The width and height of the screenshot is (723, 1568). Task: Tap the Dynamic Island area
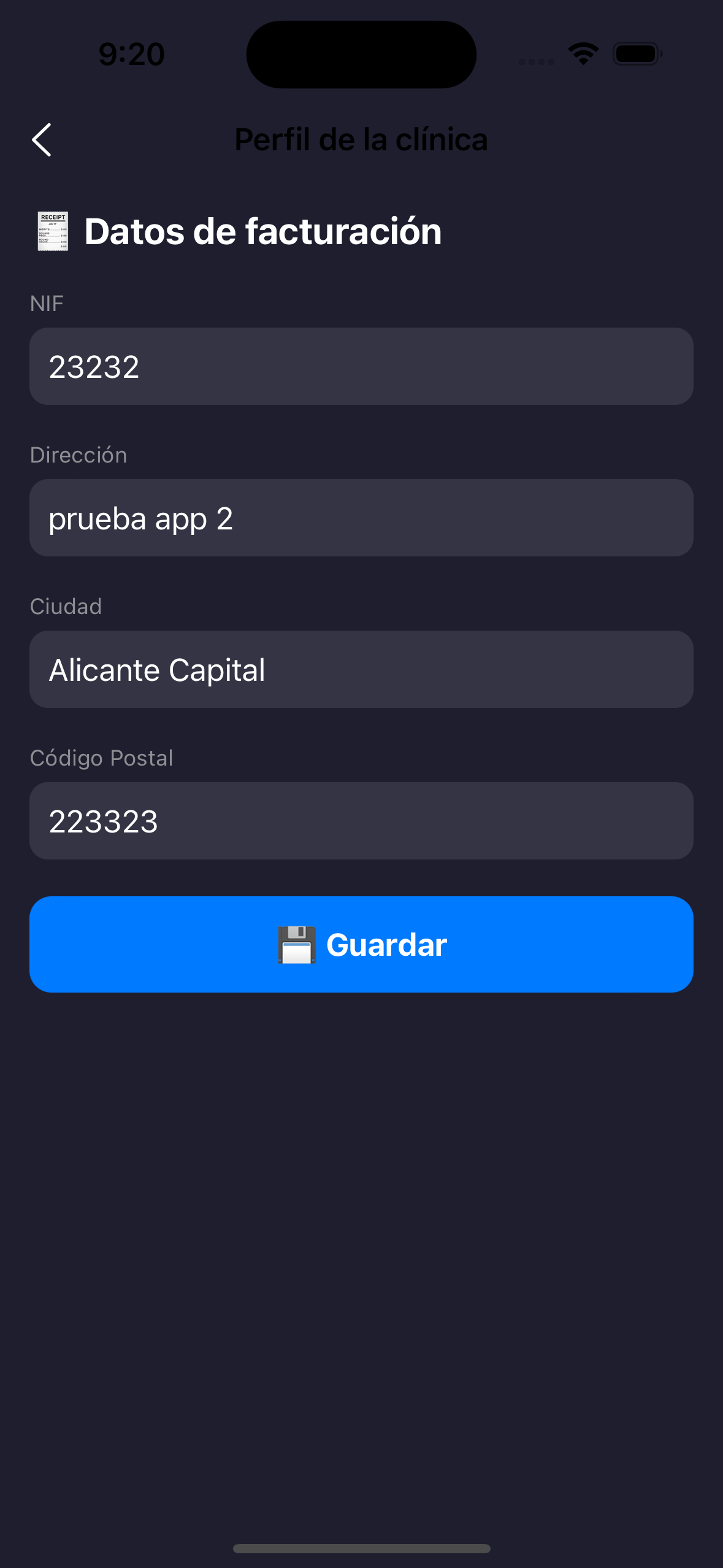coord(361,54)
